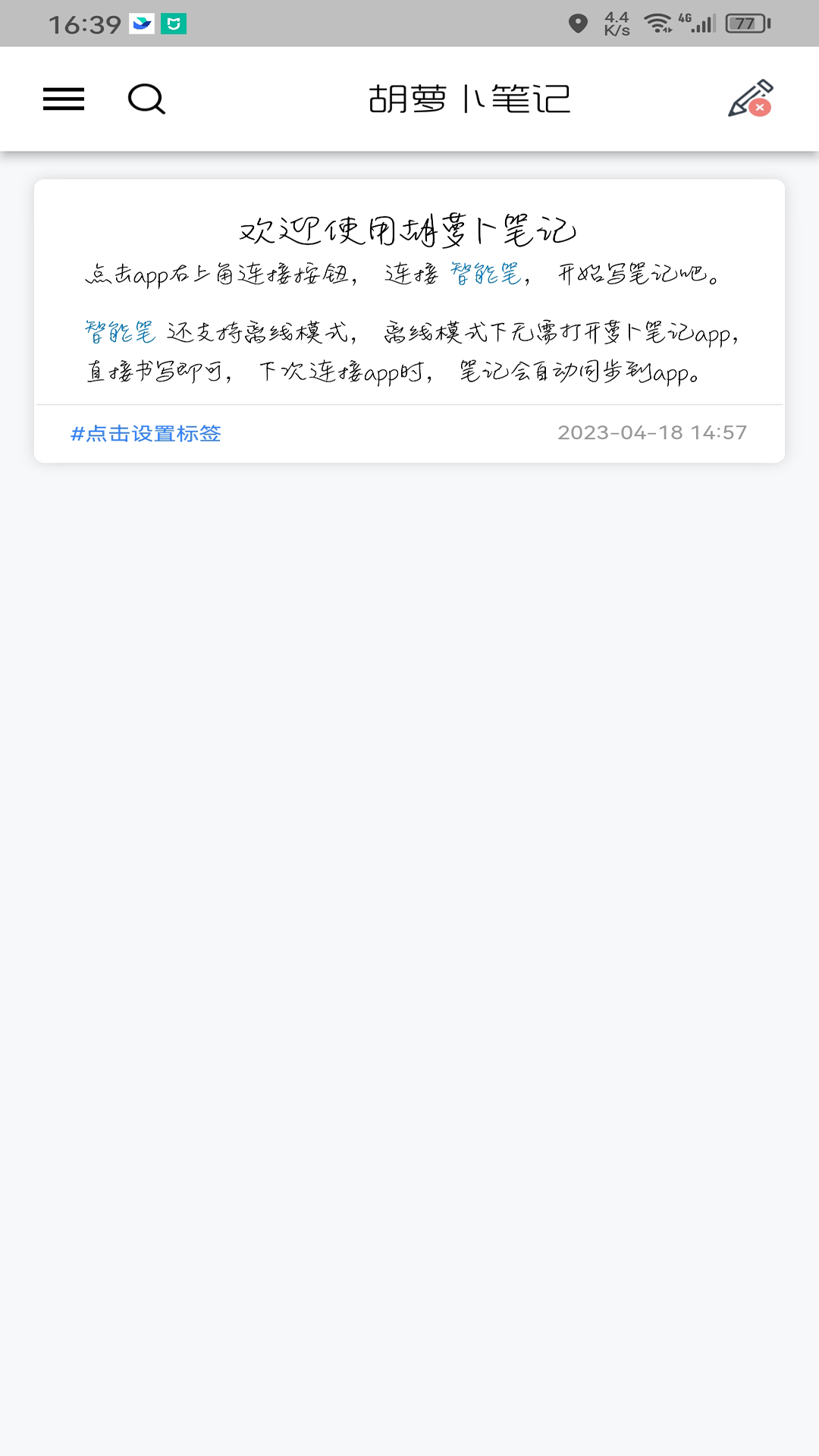
Task: Open the navigation drawer menu
Action: tap(64, 99)
